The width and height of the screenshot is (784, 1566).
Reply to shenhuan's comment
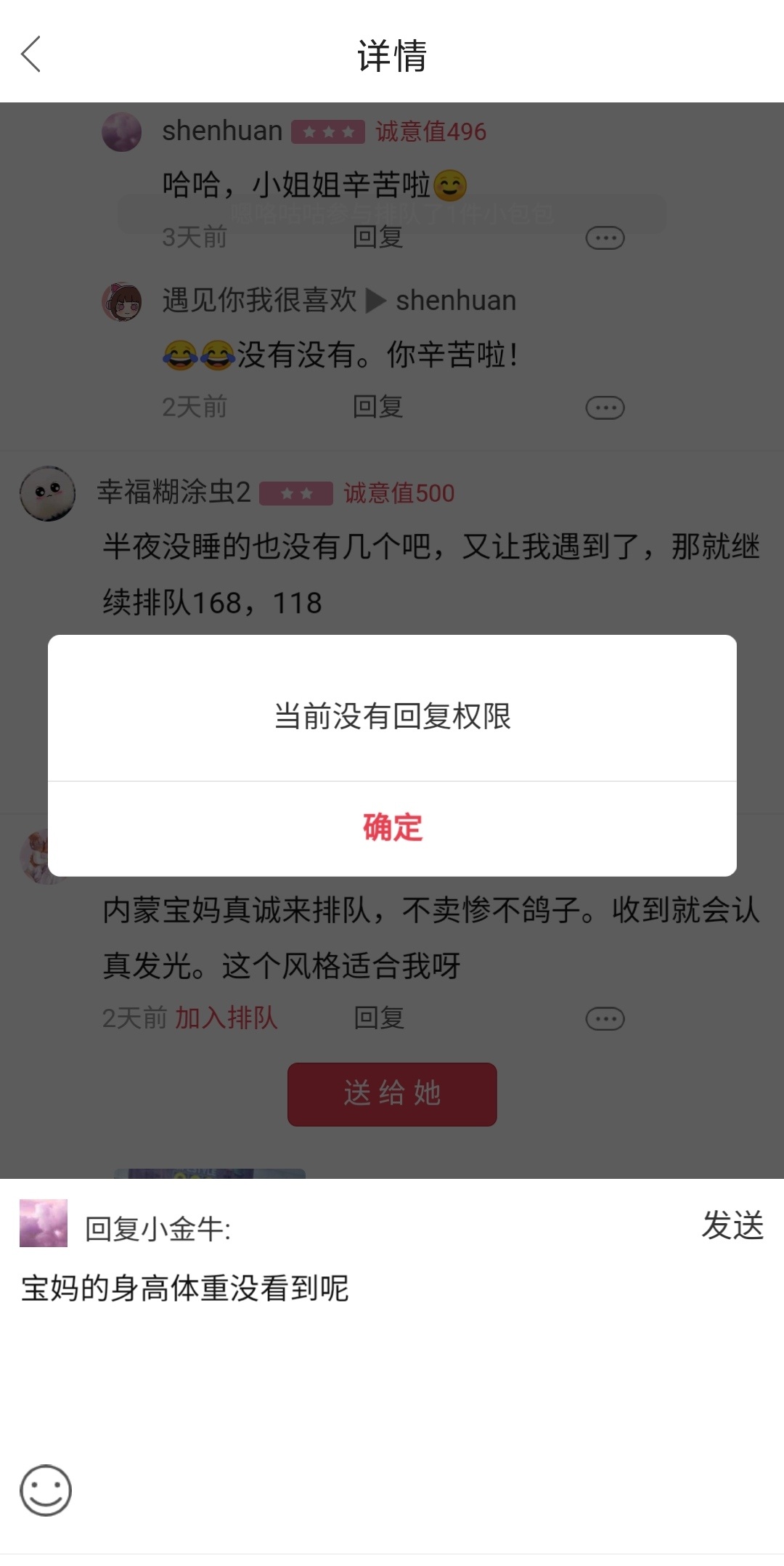point(377,237)
